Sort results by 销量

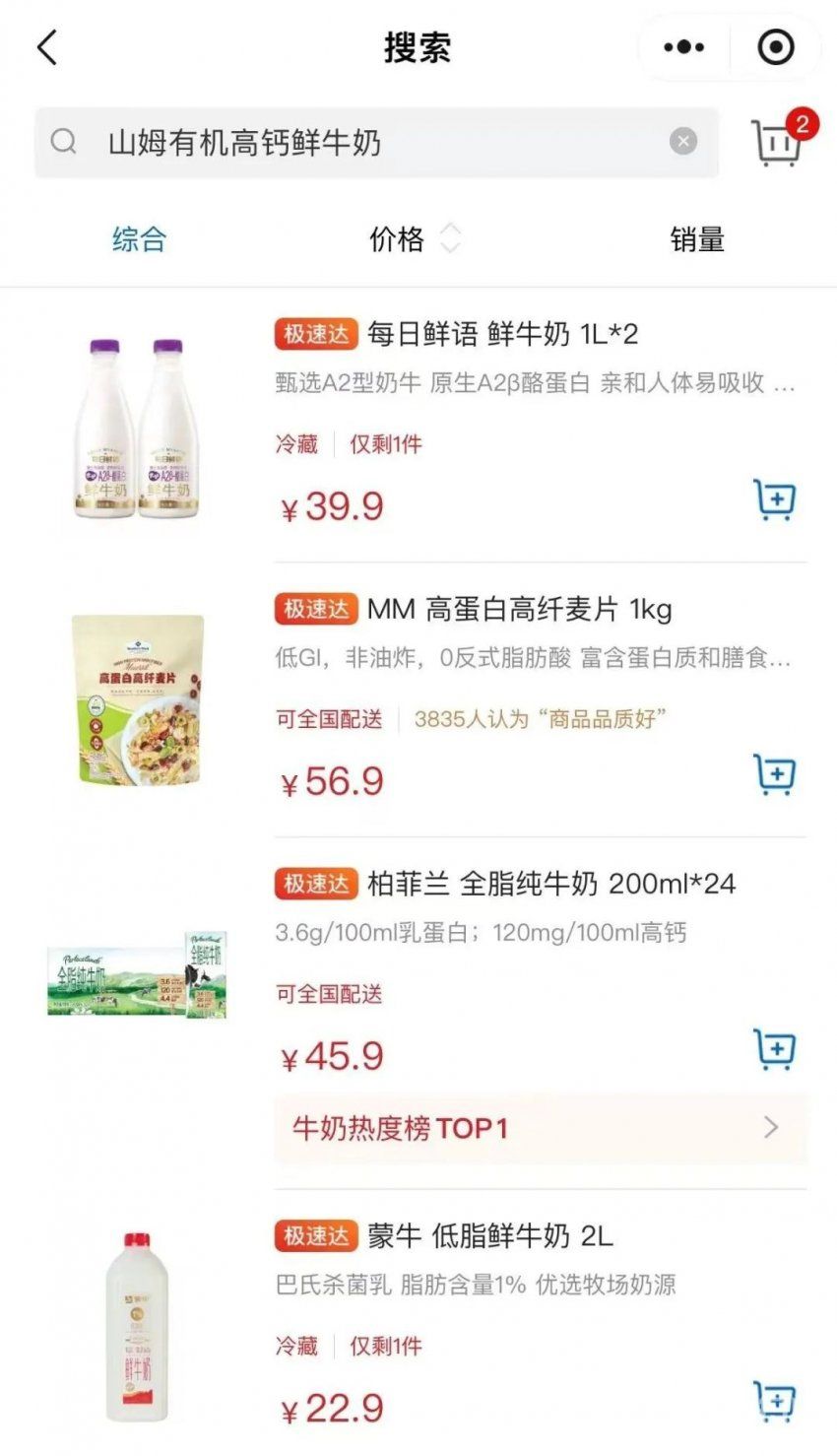(697, 239)
